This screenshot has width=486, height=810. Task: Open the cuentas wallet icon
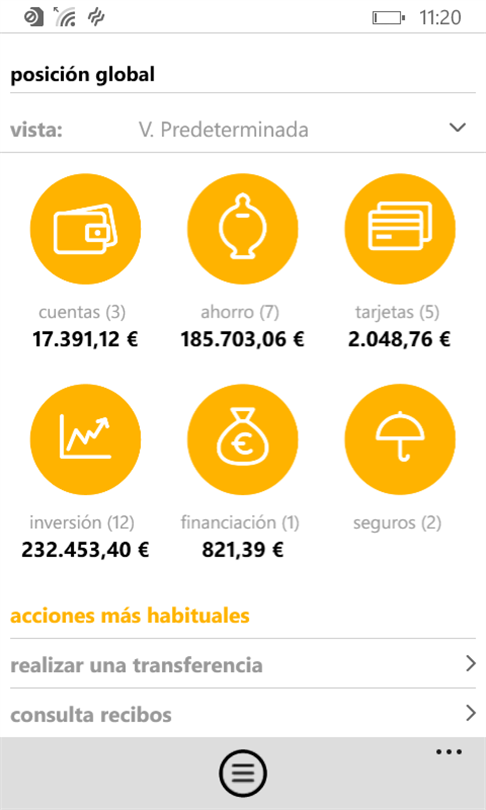click(85, 229)
